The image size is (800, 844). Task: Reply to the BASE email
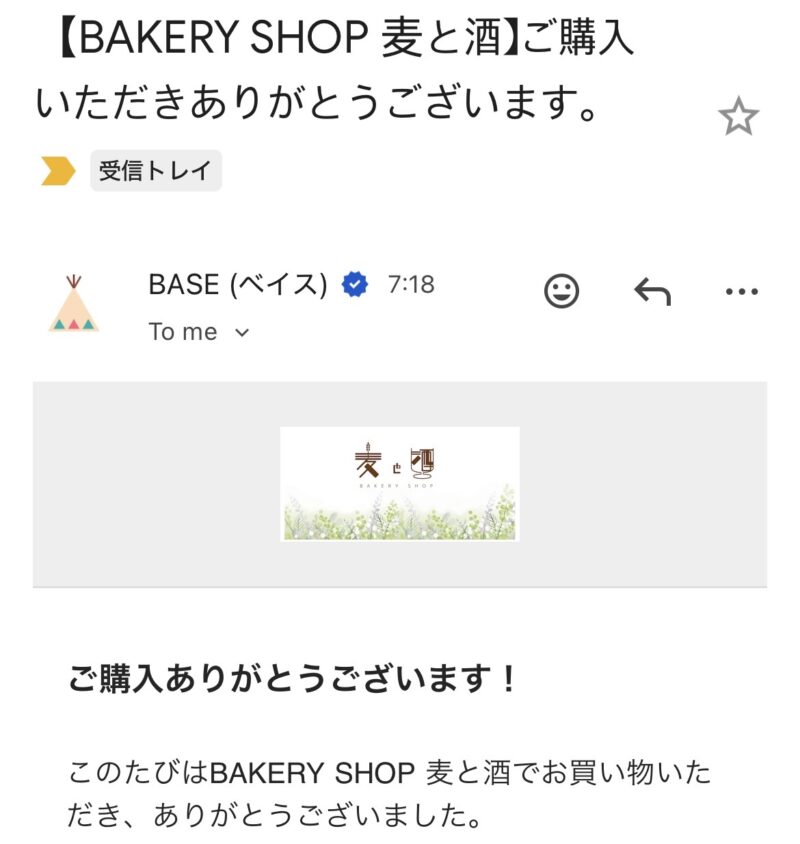(652, 291)
